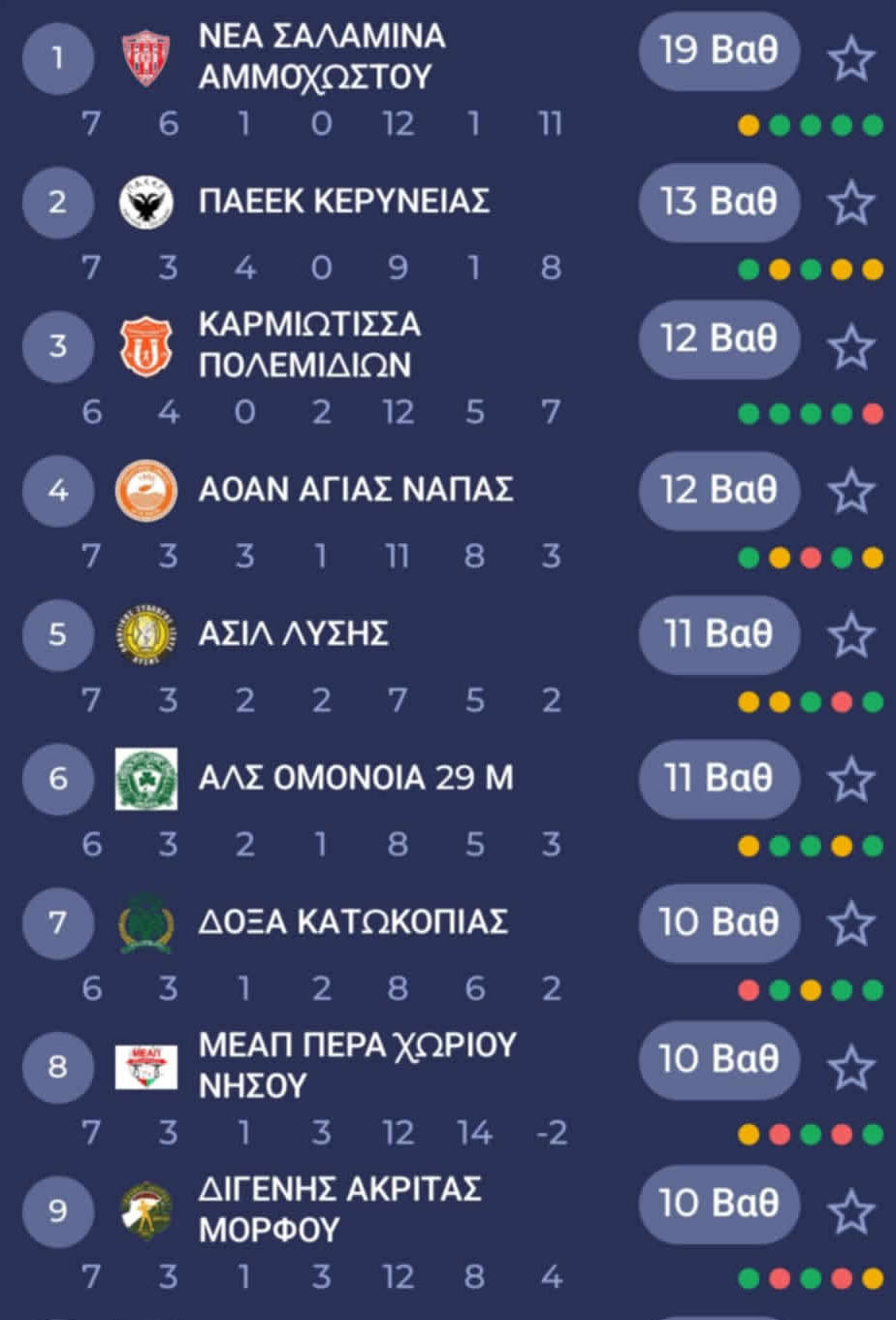Favorite ΝΕΑ ΣΑΛΑΜΙΝΑ ΑΜΜΟΧΩΣΤΟΥ with the star
The height and width of the screenshot is (1320, 896).
click(x=850, y=59)
